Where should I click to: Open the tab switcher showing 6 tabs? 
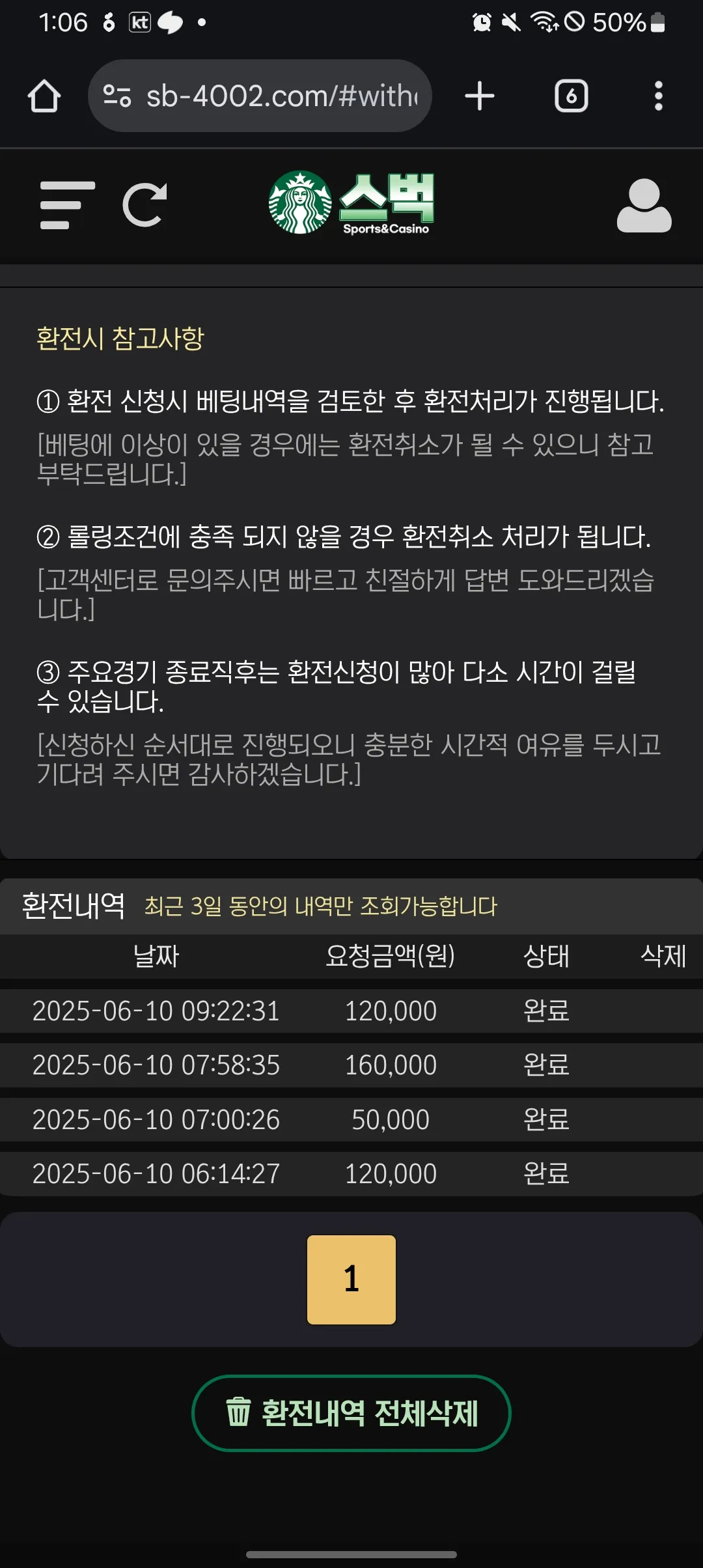pos(571,96)
